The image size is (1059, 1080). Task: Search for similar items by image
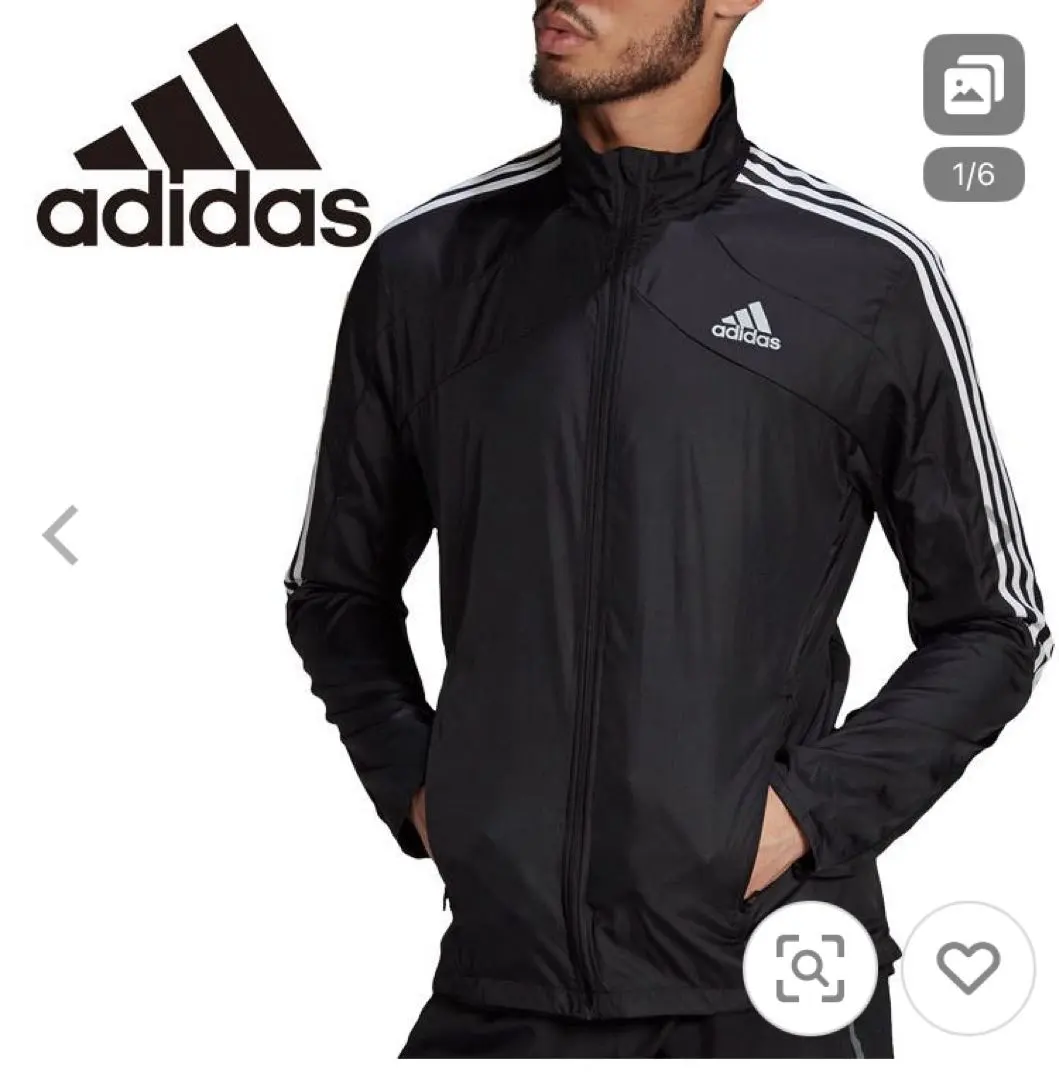click(x=809, y=967)
